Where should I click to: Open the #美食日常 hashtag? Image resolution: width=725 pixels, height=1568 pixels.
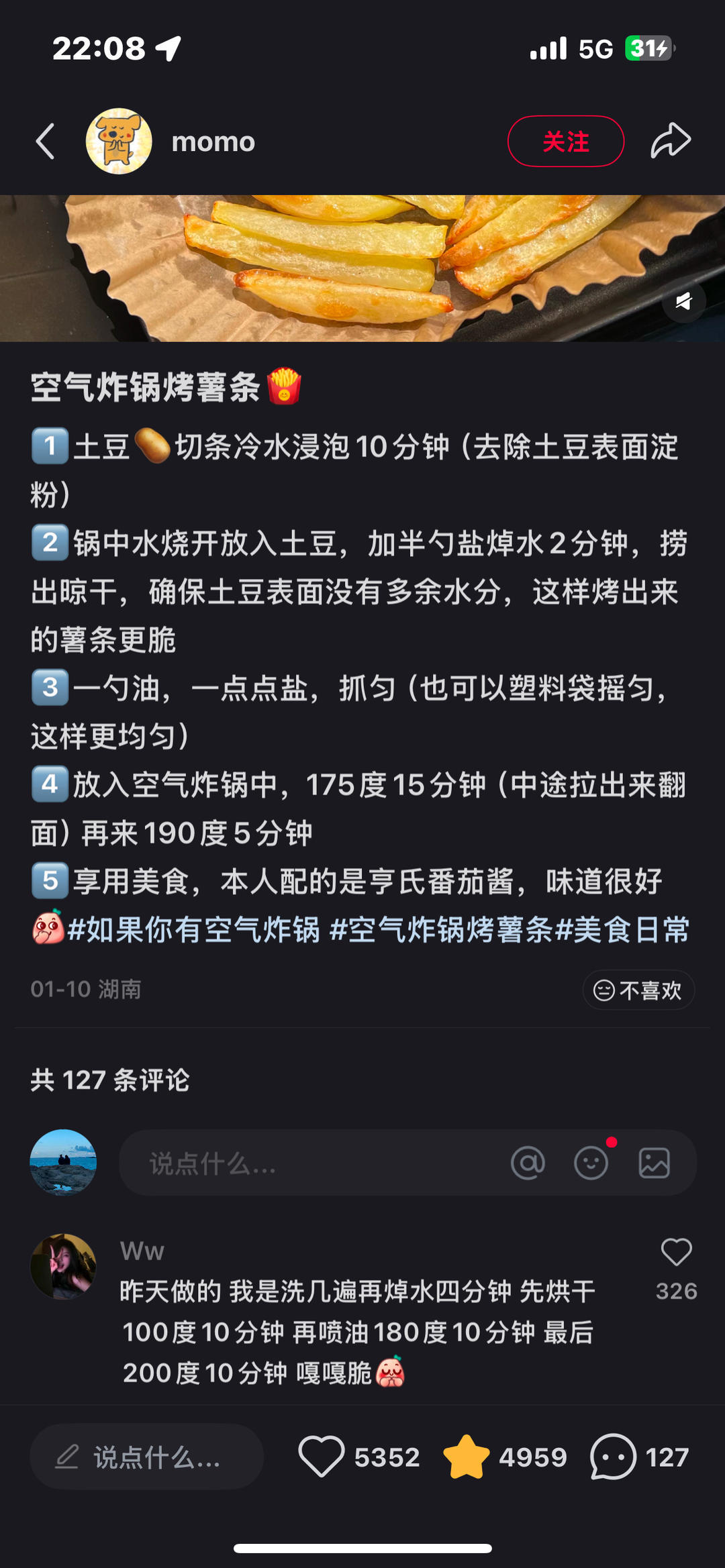[x=623, y=931]
